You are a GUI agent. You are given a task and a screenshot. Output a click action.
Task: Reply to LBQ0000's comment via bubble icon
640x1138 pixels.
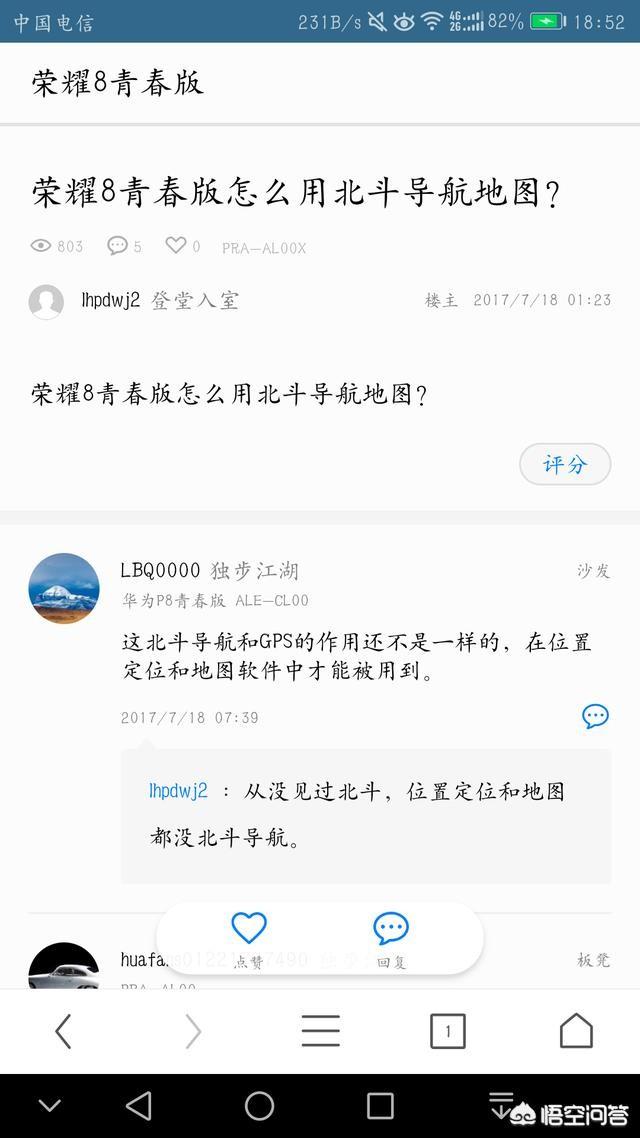[595, 716]
